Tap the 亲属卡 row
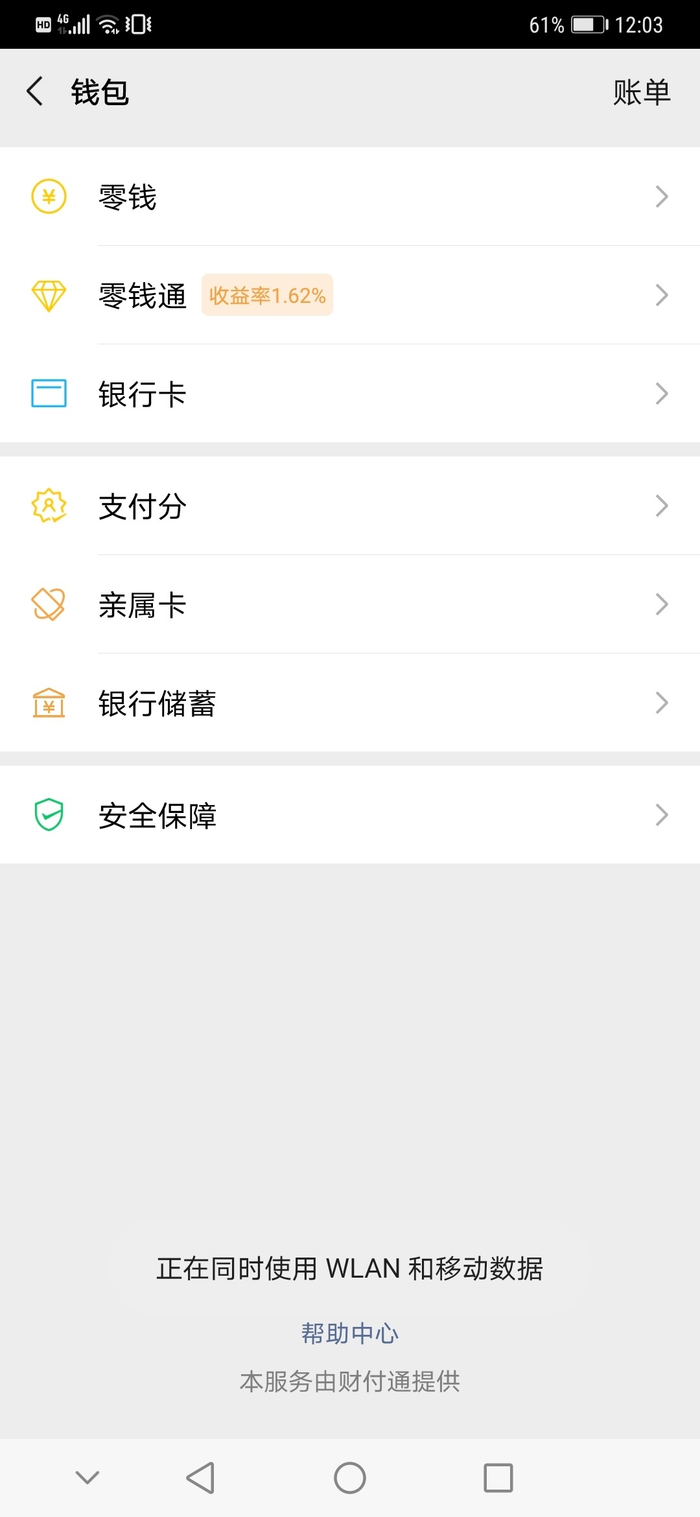The image size is (700, 1517). pyautogui.click(x=350, y=605)
